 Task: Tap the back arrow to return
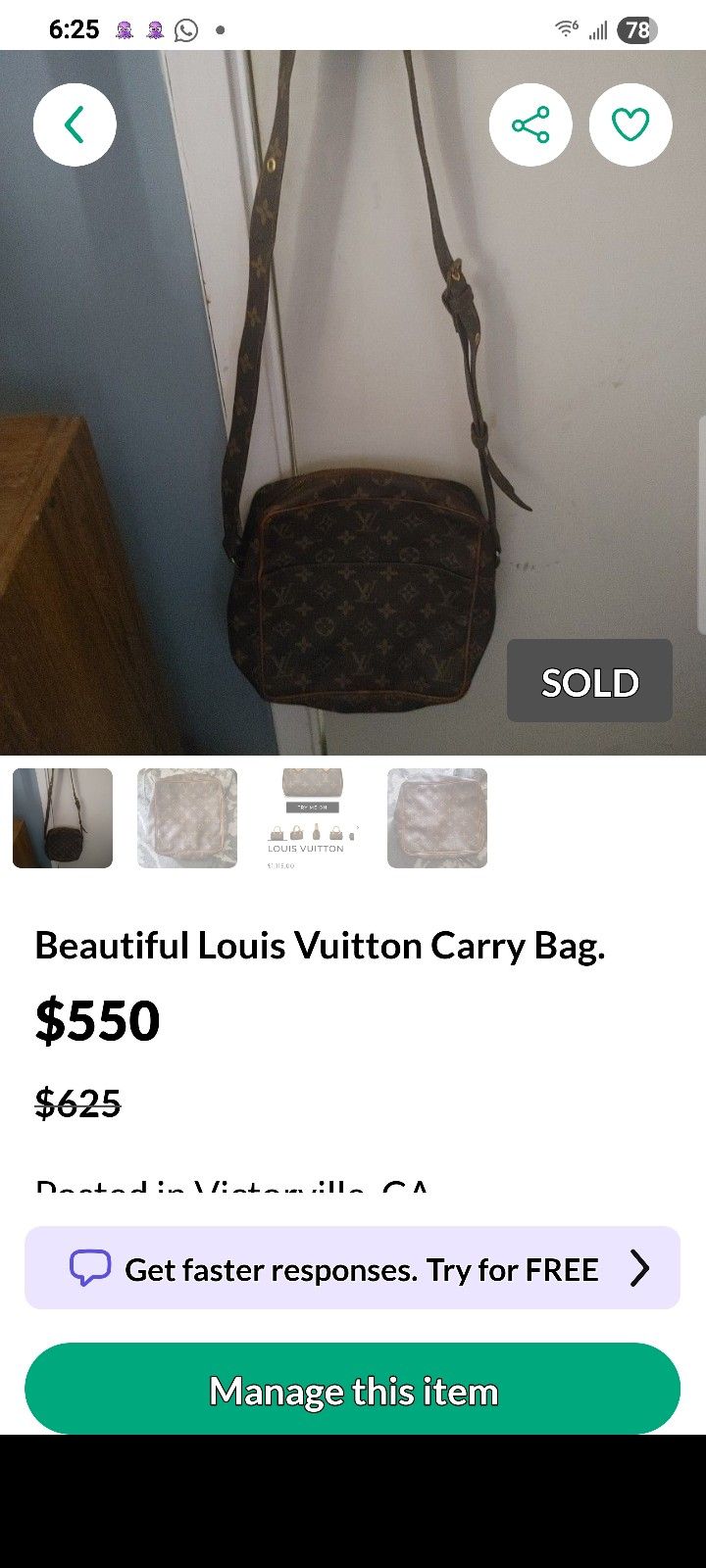pos(75,123)
